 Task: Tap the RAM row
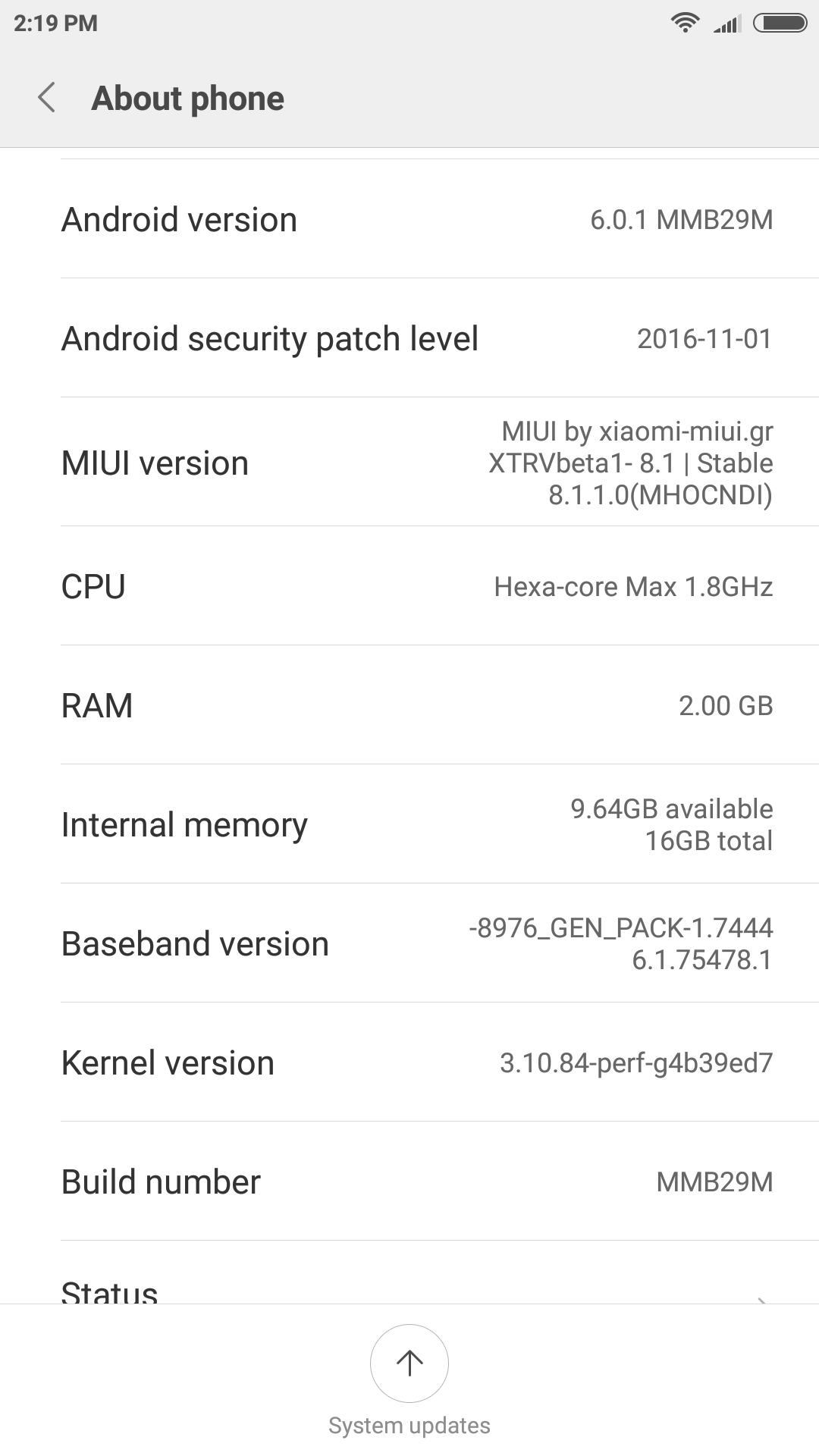(409, 705)
